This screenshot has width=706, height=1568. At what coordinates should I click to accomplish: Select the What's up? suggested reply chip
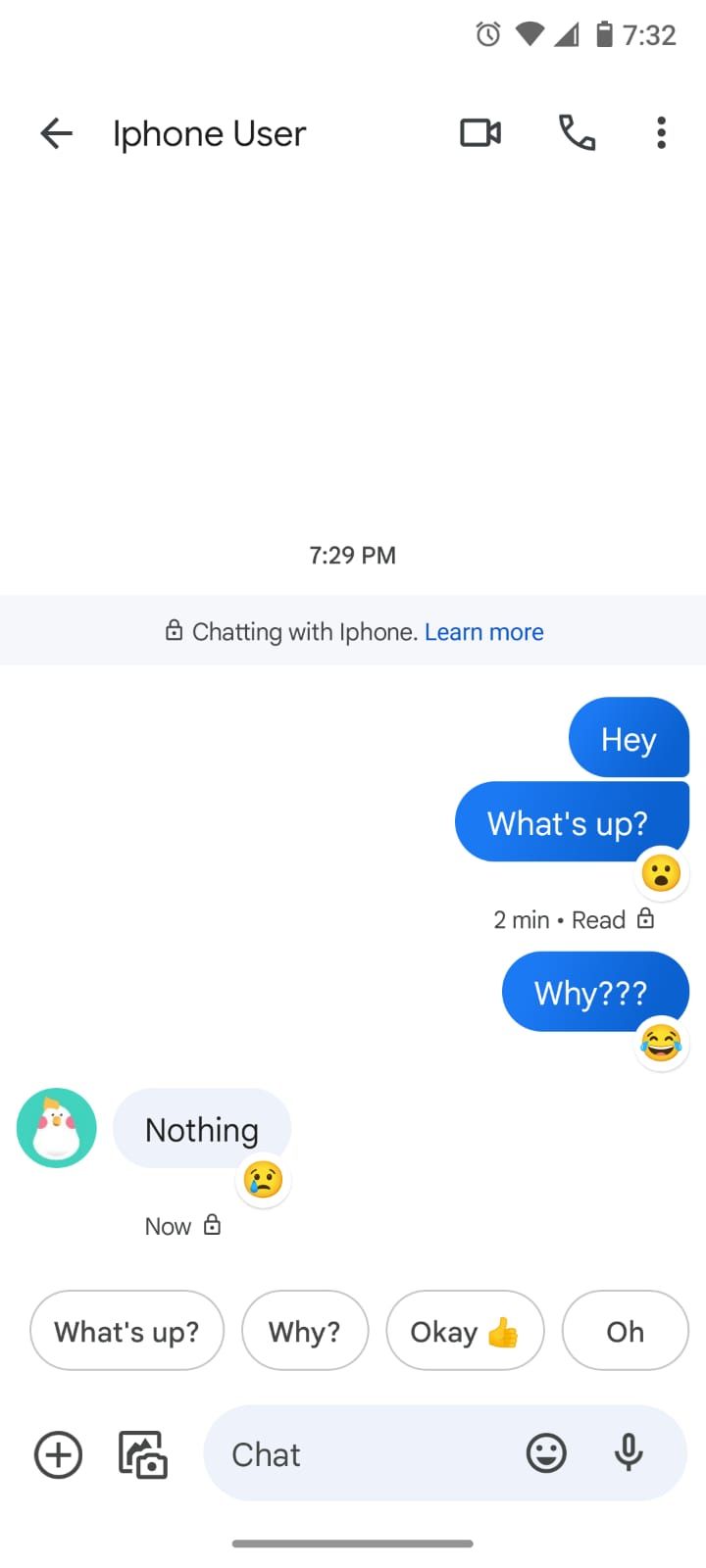point(126,1331)
